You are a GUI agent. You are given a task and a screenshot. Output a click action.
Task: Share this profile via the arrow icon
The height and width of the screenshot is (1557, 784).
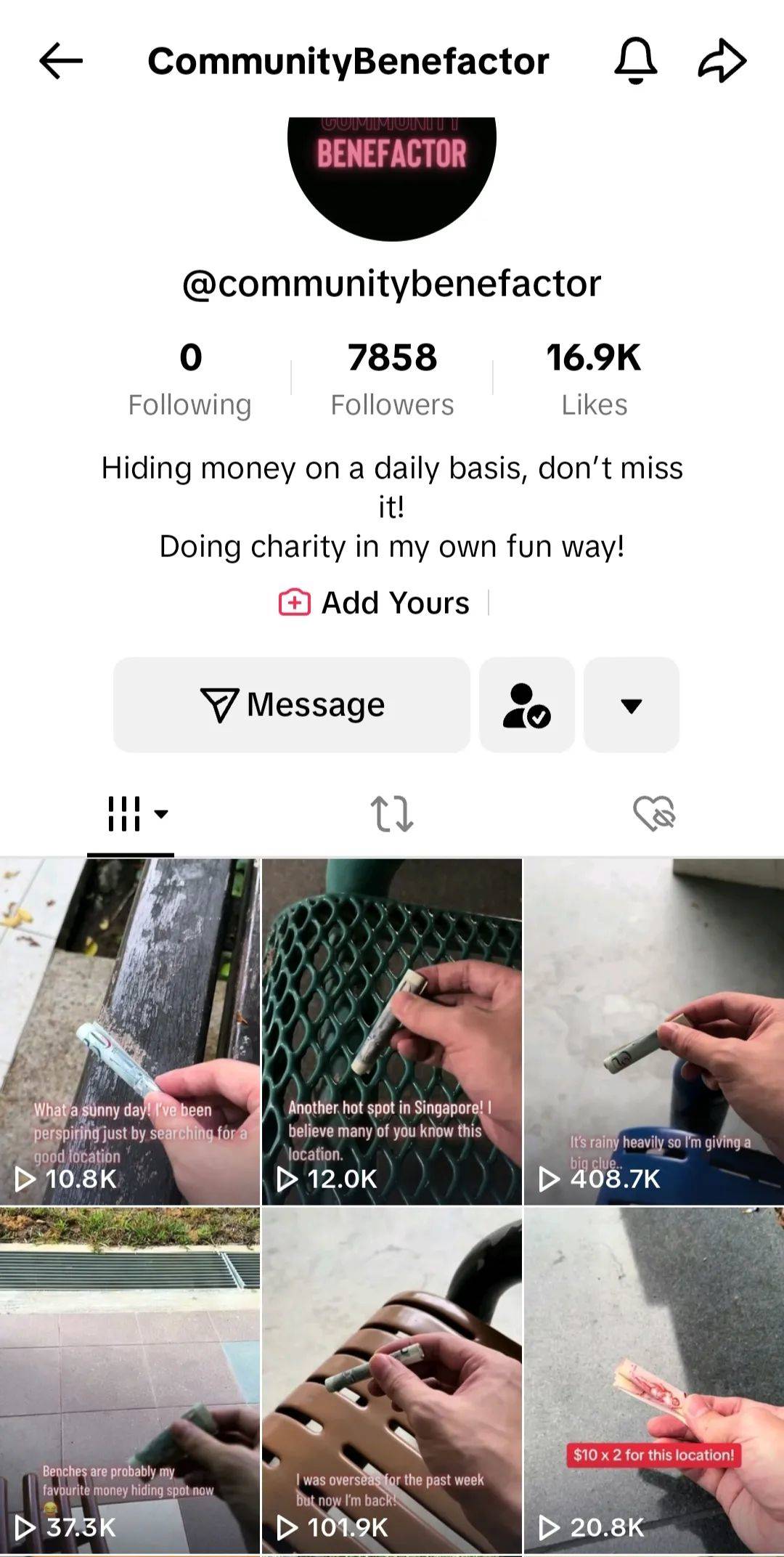(722, 61)
